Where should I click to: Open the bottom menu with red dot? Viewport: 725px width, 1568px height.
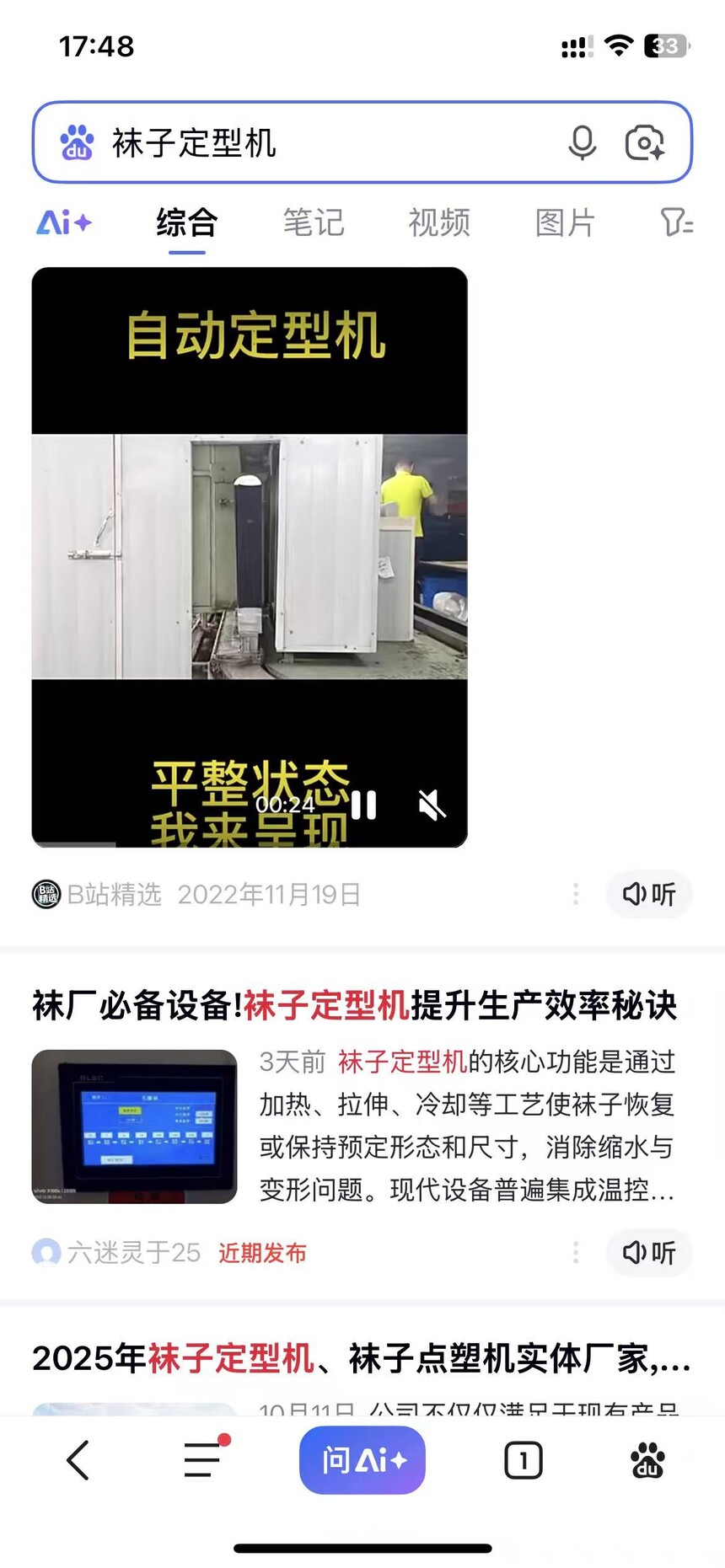click(203, 1460)
